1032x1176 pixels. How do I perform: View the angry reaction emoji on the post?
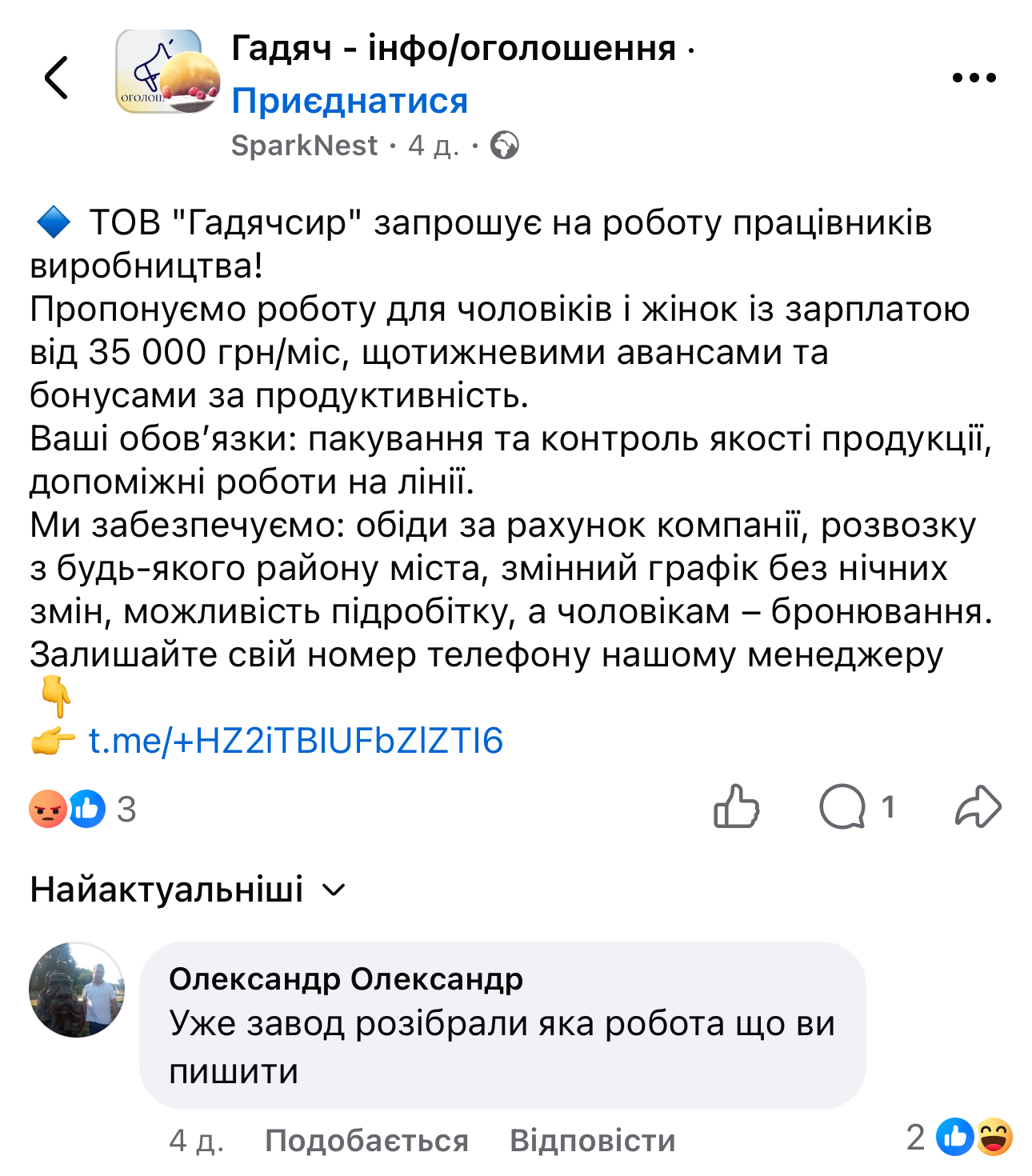tap(50, 810)
